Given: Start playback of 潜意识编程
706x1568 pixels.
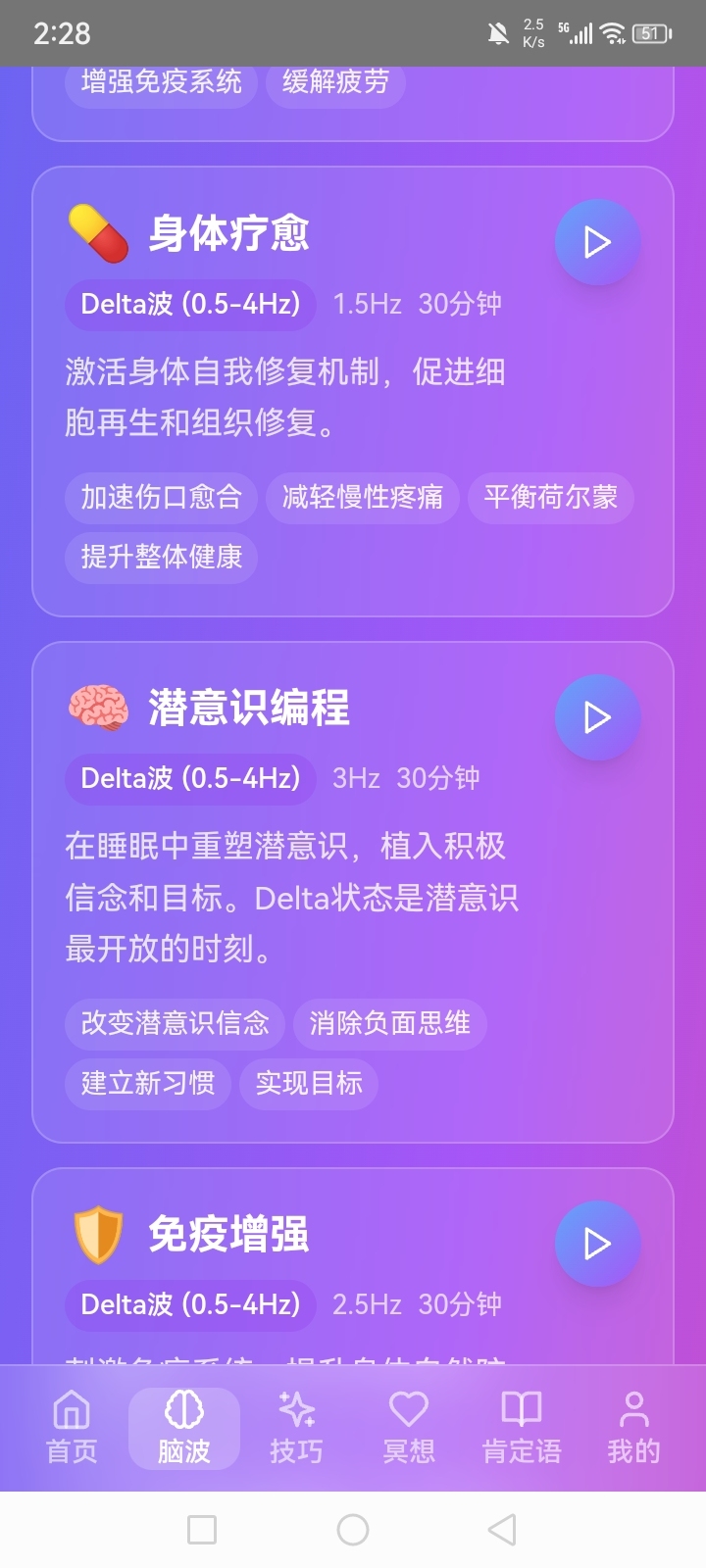Looking at the screenshot, I should (597, 717).
